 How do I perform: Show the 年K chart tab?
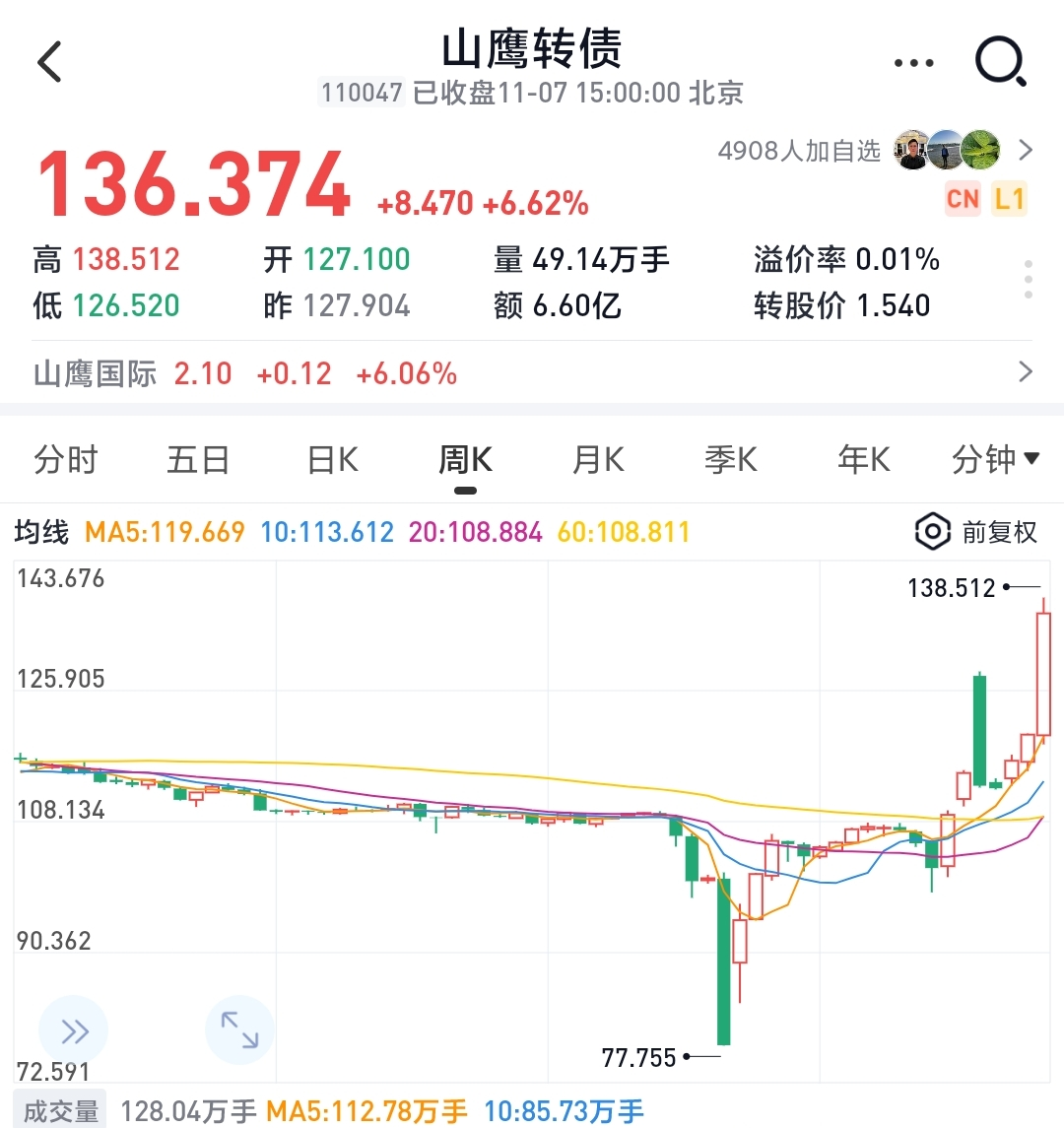863,460
